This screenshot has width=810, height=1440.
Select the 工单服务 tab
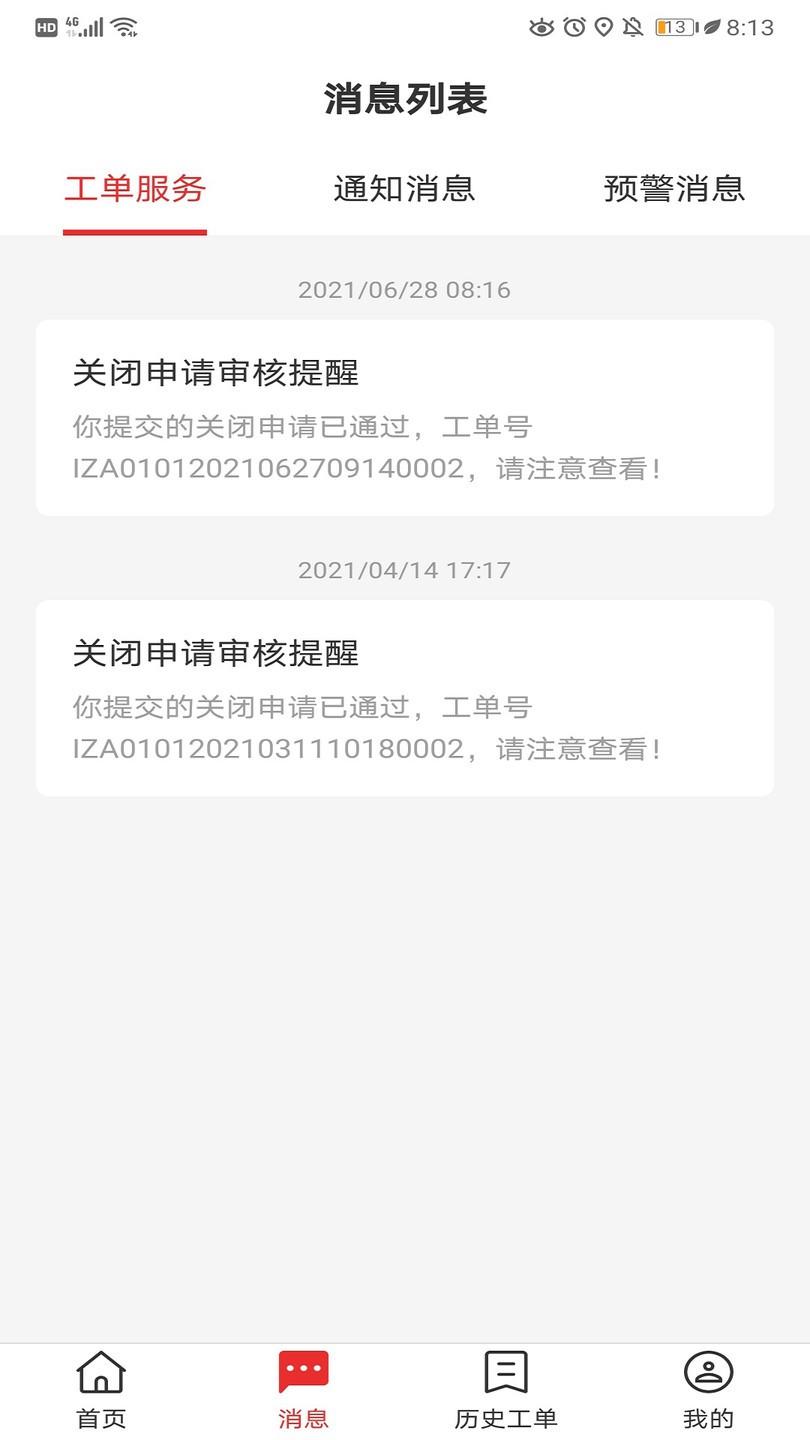(x=135, y=189)
